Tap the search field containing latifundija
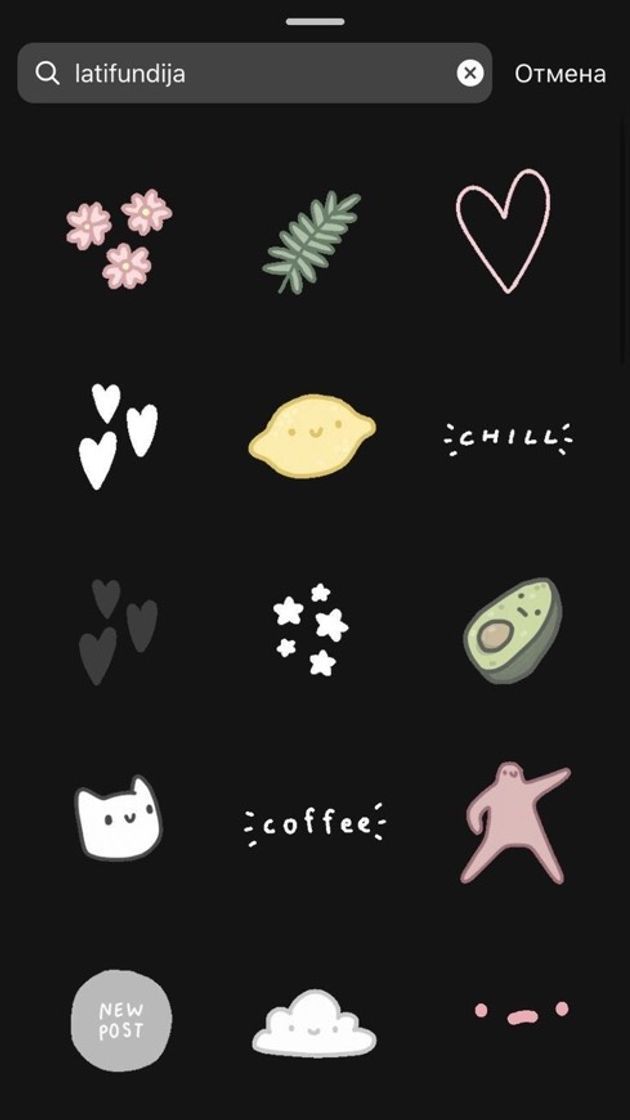Viewport: 630px width, 1120px height. (x=250, y=73)
